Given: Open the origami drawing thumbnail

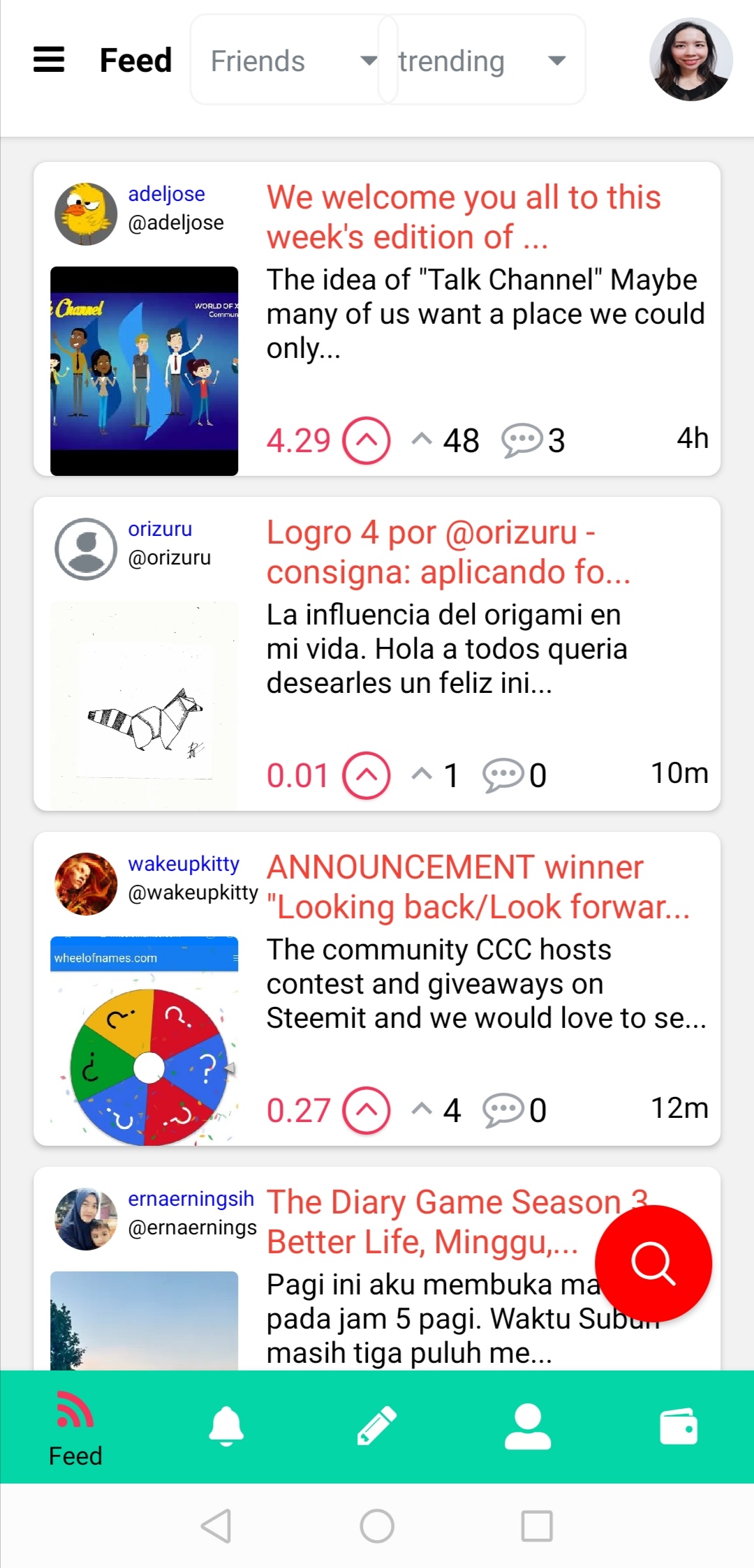Looking at the screenshot, I should click(145, 705).
